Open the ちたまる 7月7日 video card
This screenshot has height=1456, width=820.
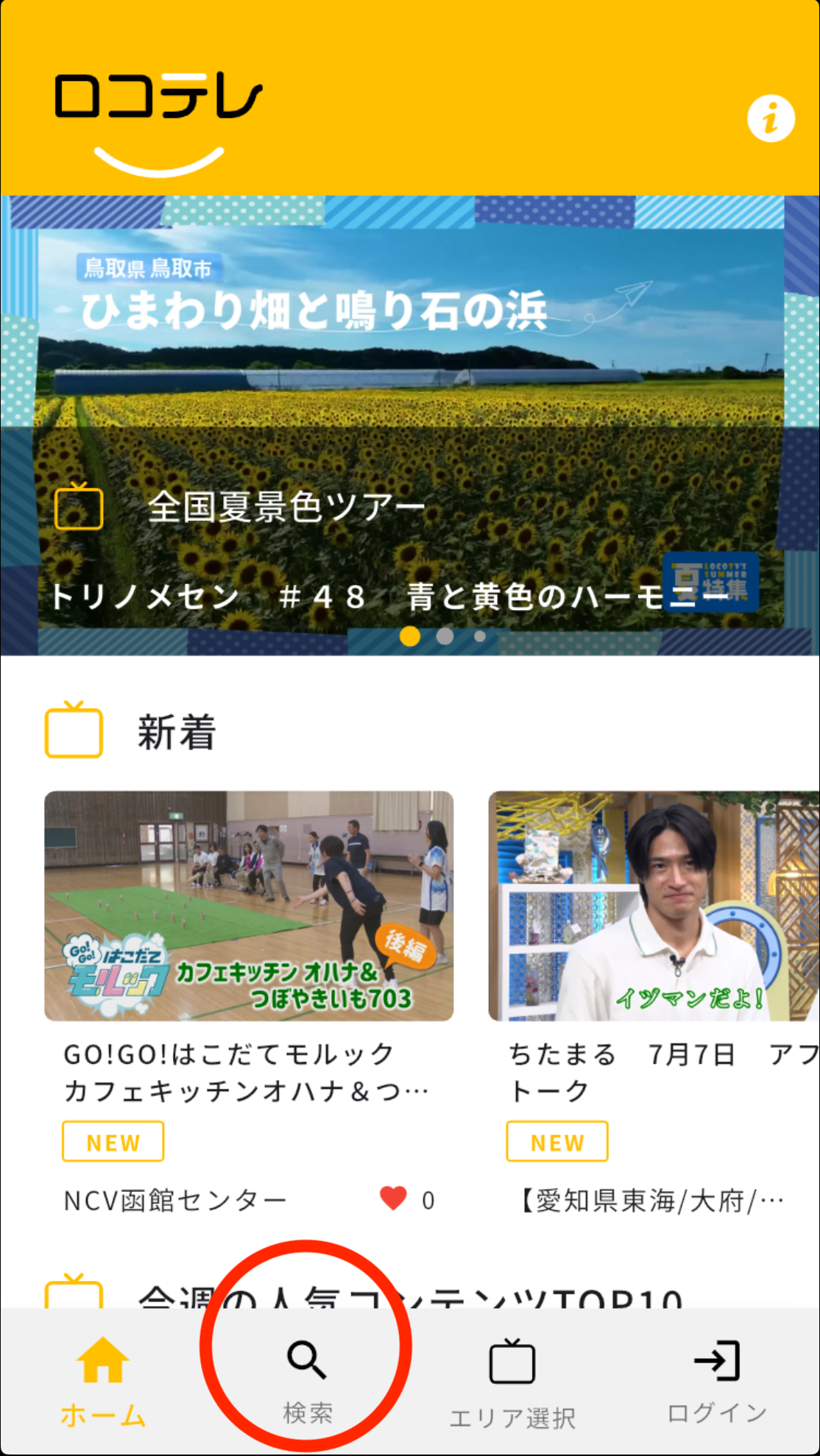point(654,906)
